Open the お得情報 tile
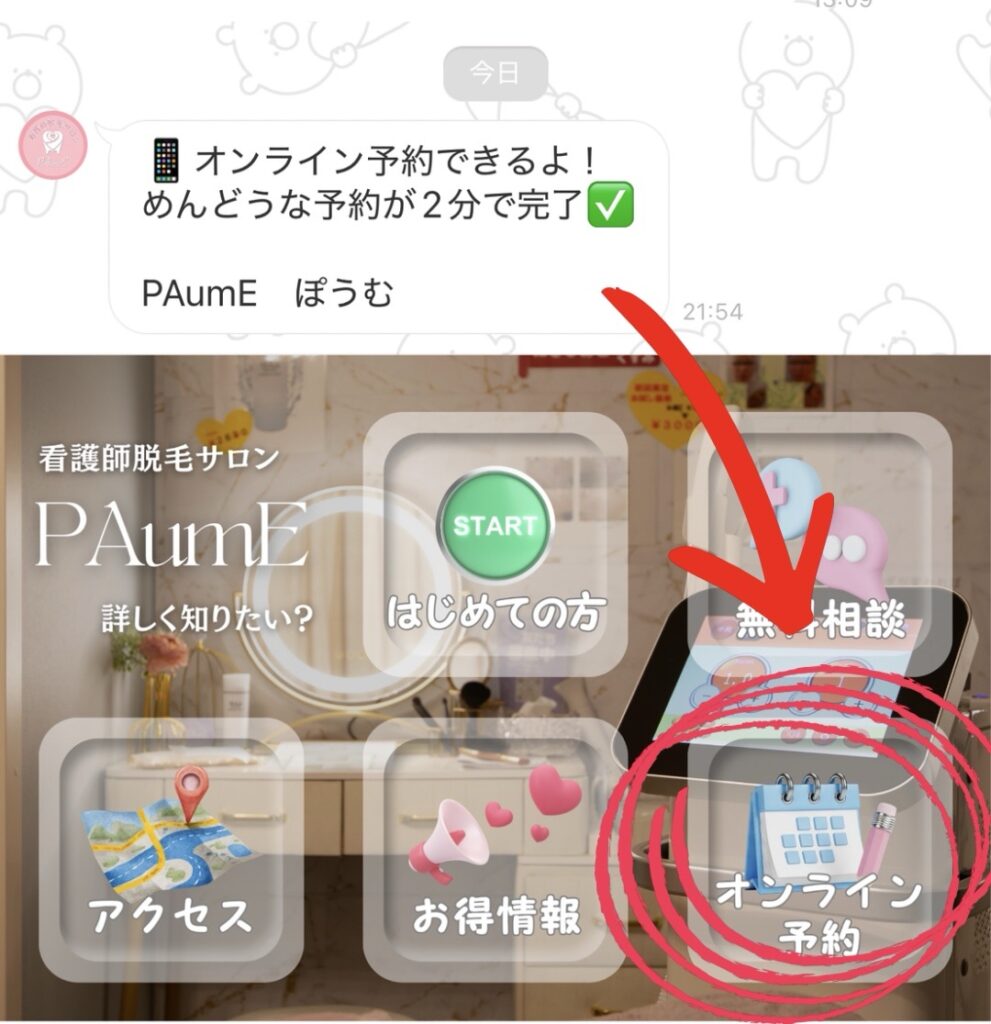Screen dimensions: 991x1024 [495, 850]
